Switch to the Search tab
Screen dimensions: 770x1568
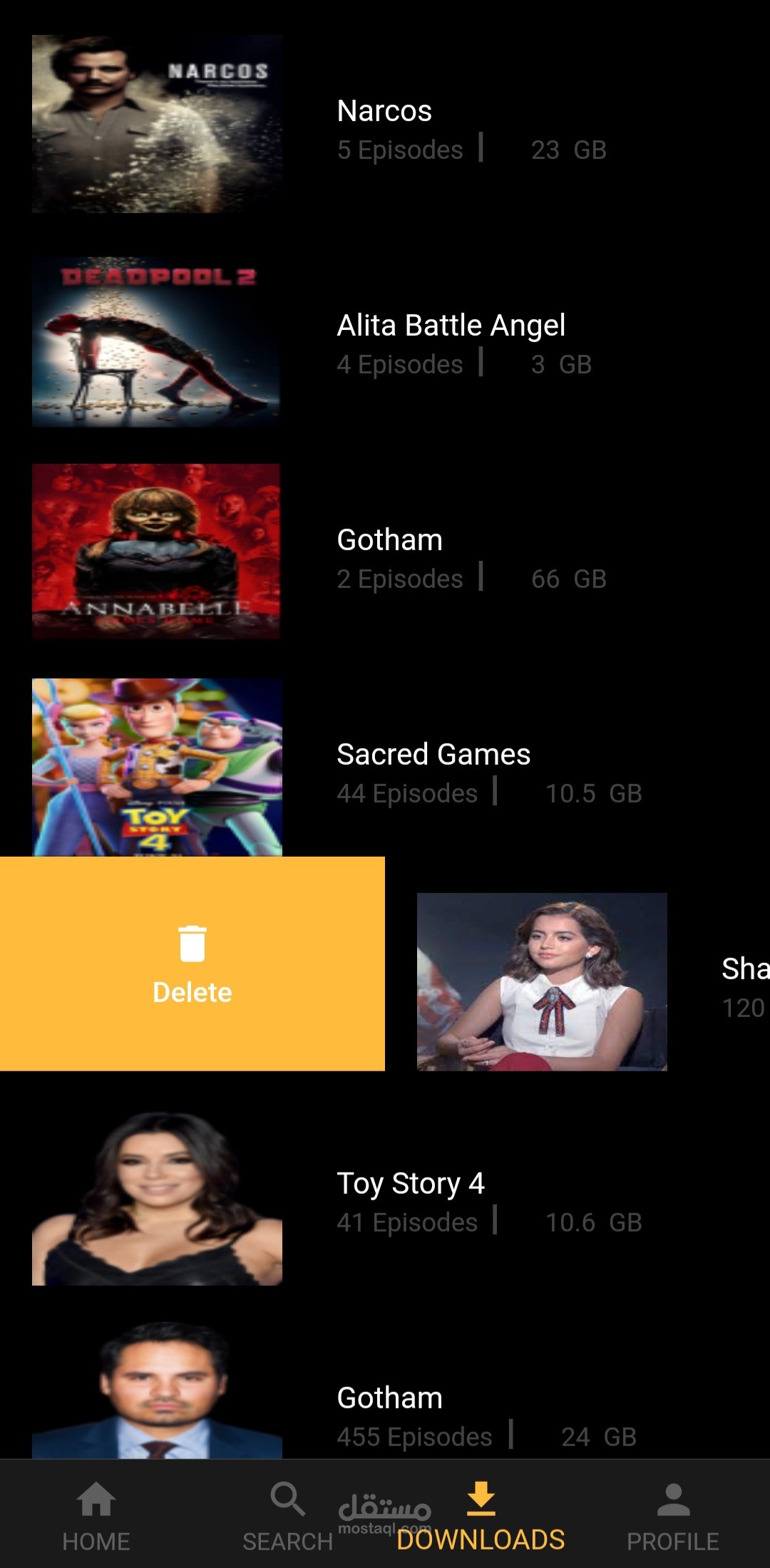[288, 1514]
